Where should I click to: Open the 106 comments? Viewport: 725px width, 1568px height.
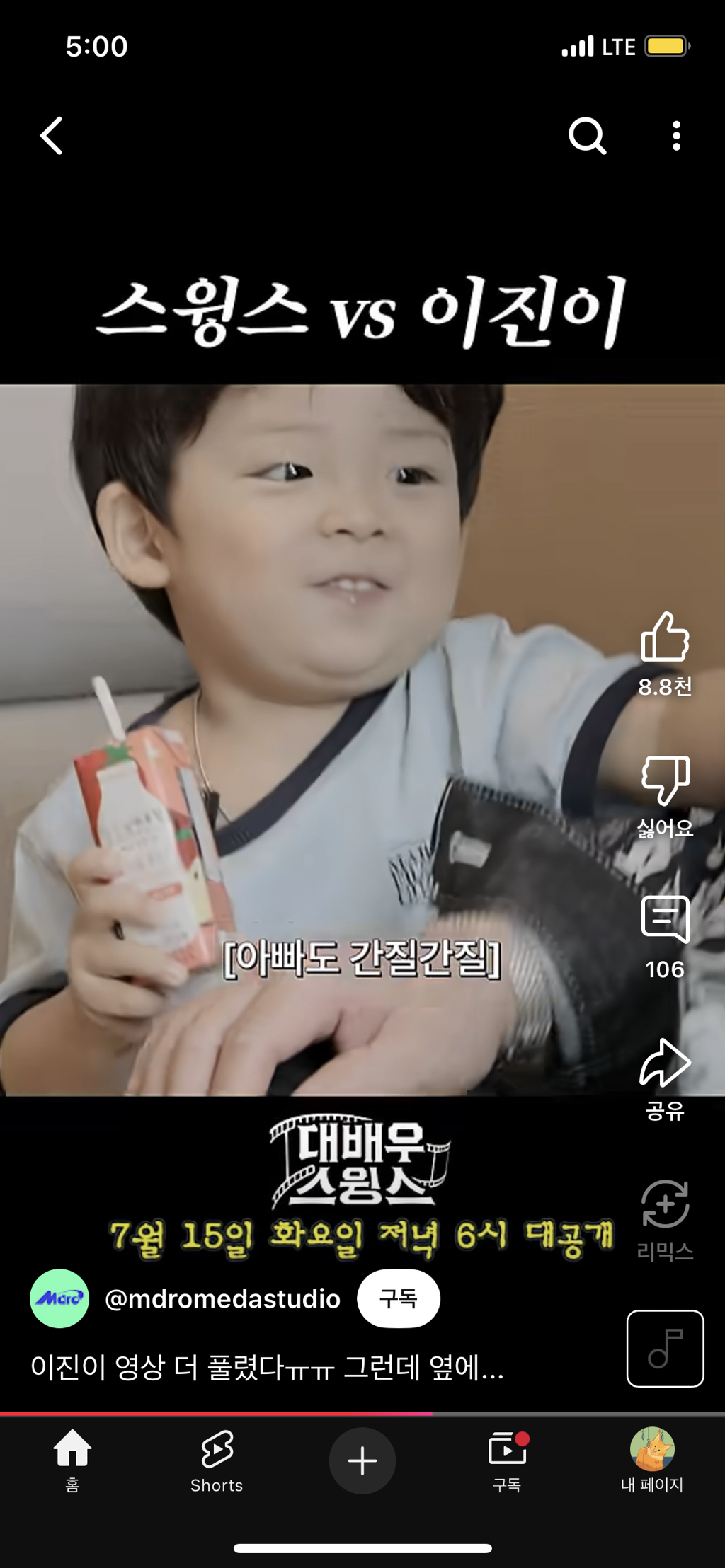click(665, 921)
